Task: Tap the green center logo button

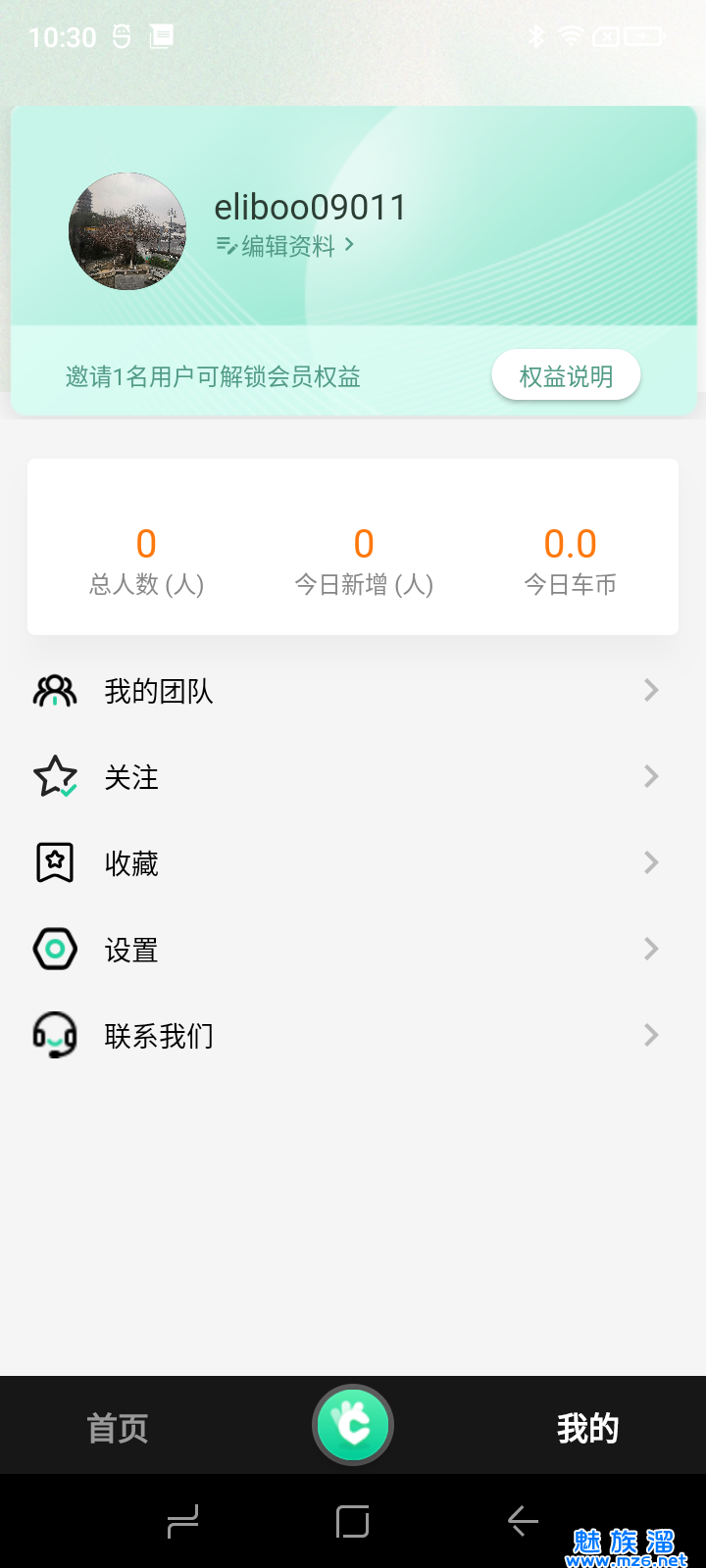Action: click(x=353, y=1425)
